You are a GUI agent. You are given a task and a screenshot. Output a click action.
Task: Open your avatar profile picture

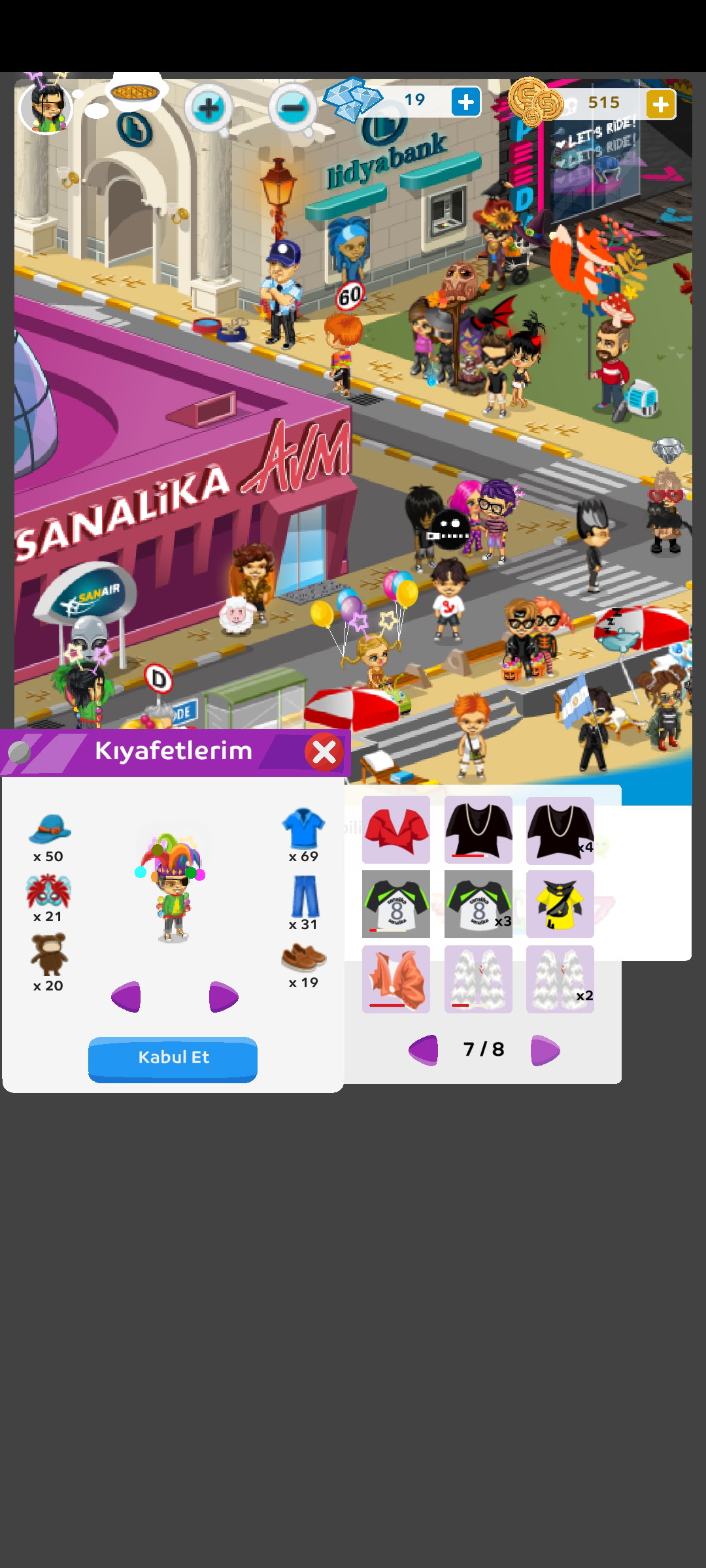pyautogui.click(x=45, y=106)
